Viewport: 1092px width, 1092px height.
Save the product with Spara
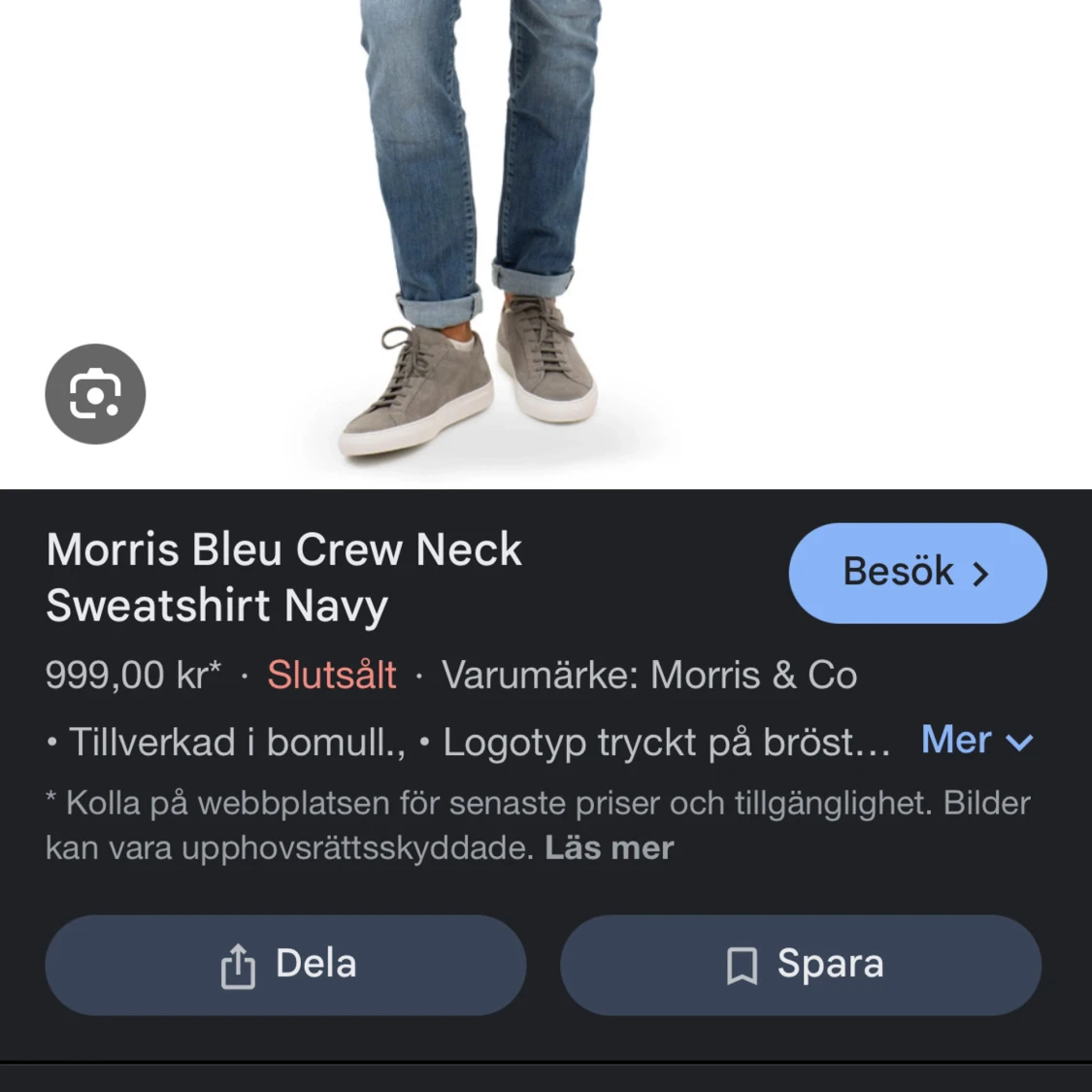point(801,965)
